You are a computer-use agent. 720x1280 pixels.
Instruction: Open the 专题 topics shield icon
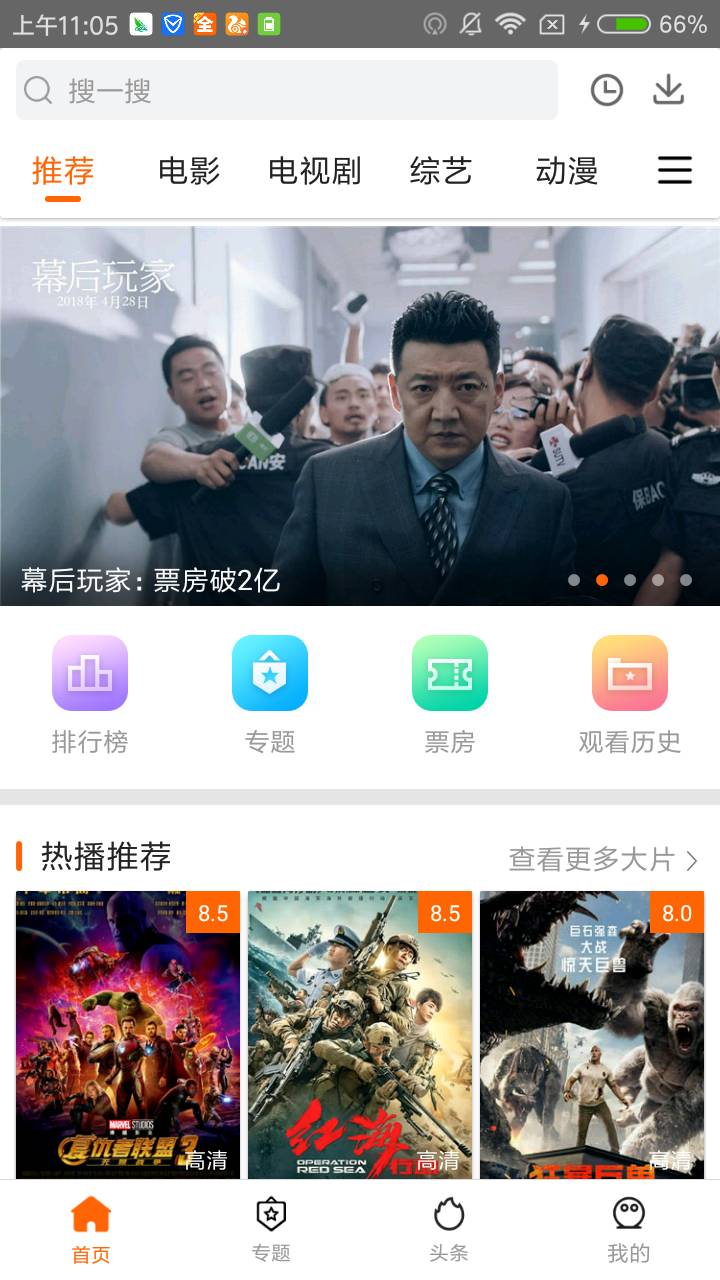[270, 673]
